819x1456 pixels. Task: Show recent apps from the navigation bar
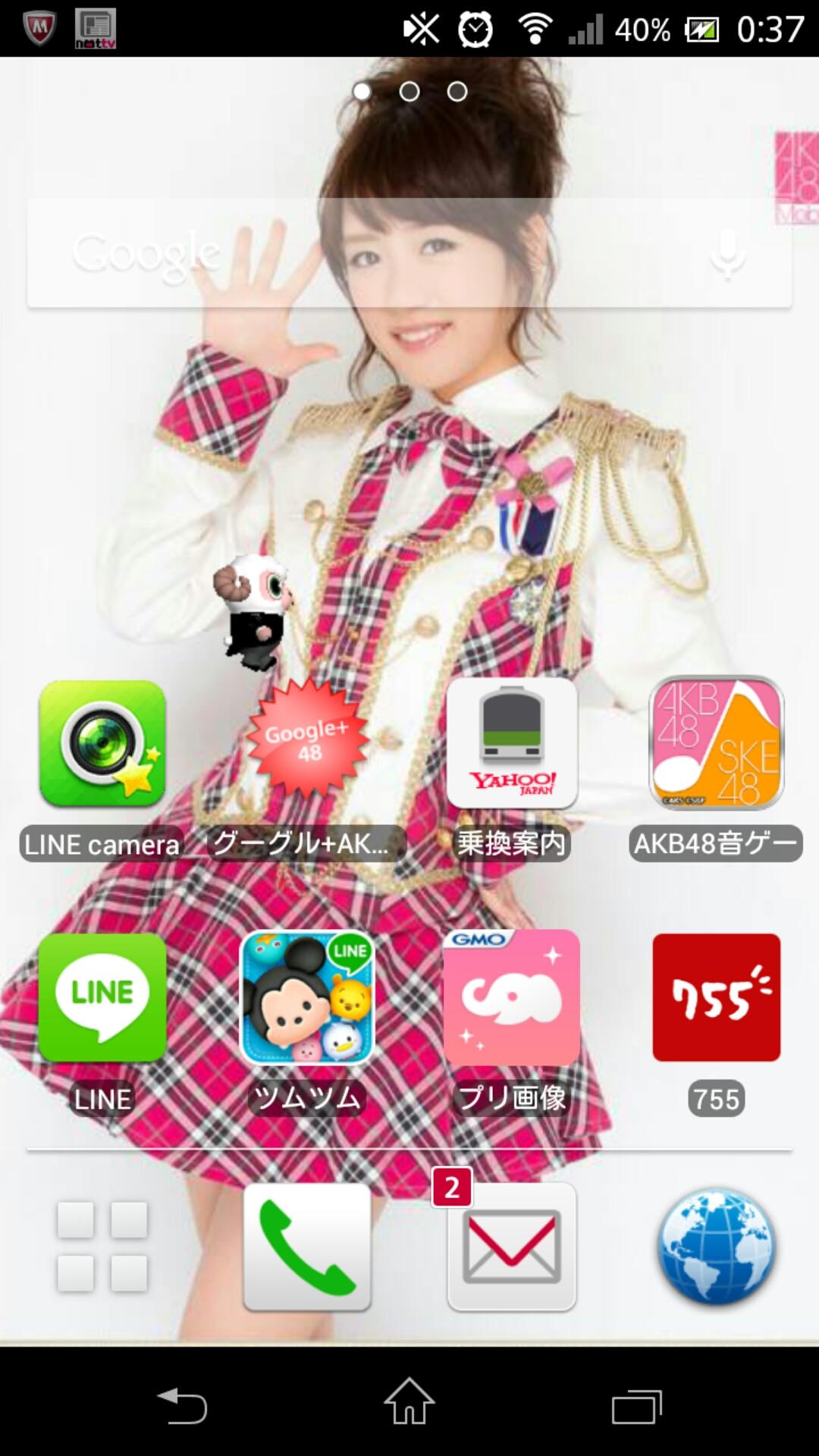(x=637, y=1407)
